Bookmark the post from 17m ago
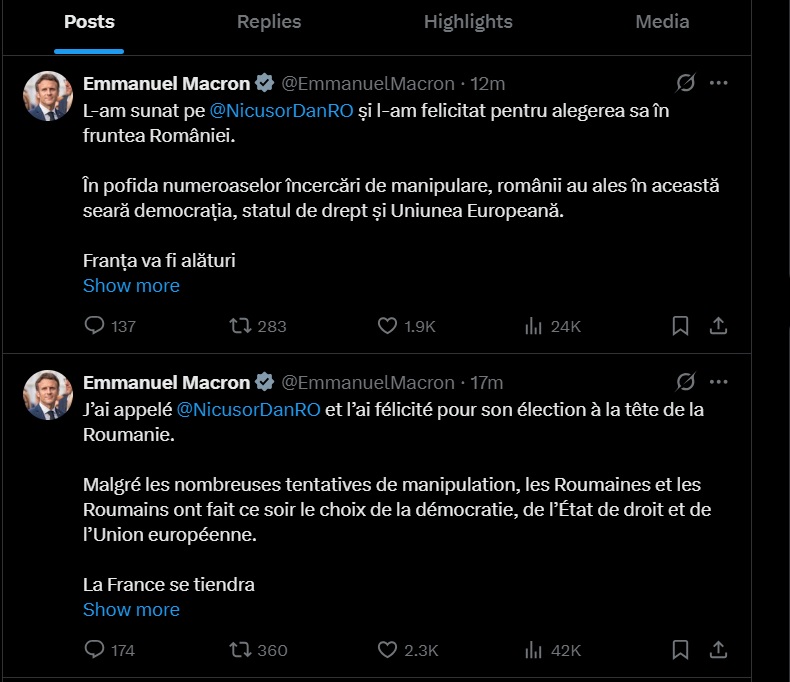This screenshot has height=682, width=790. [x=680, y=650]
